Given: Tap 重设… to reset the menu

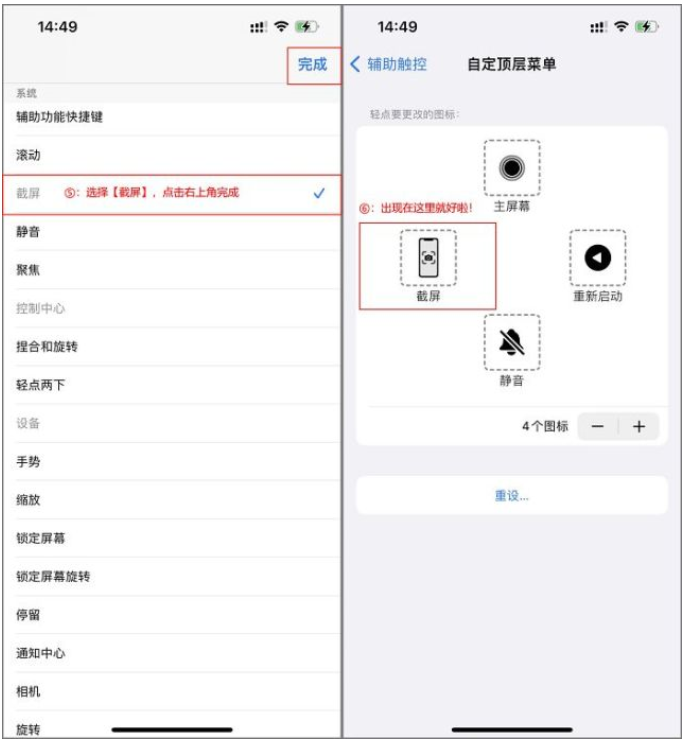Looking at the screenshot, I should click(x=511, y=496).
